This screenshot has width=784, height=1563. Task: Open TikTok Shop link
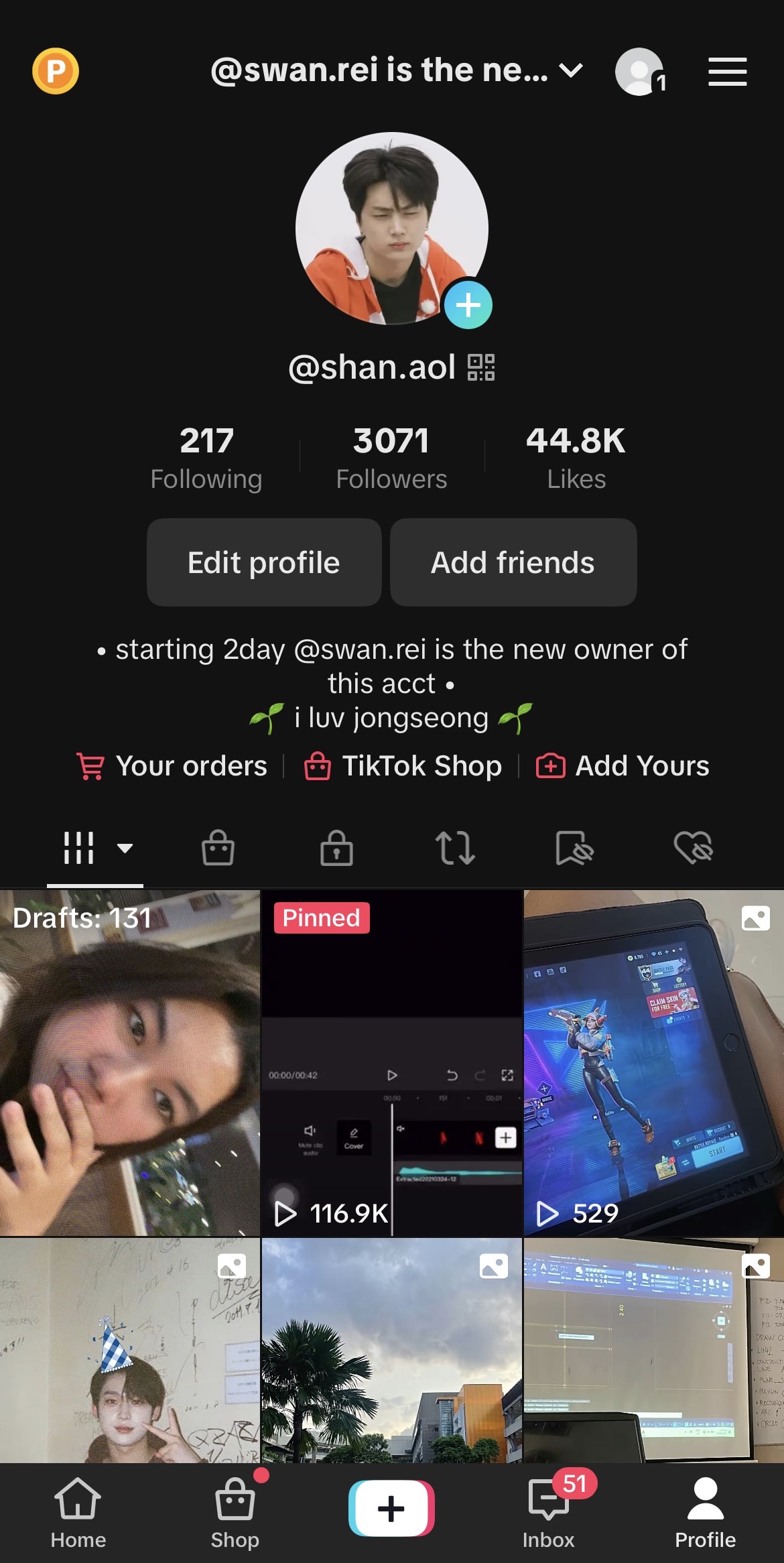403,766
